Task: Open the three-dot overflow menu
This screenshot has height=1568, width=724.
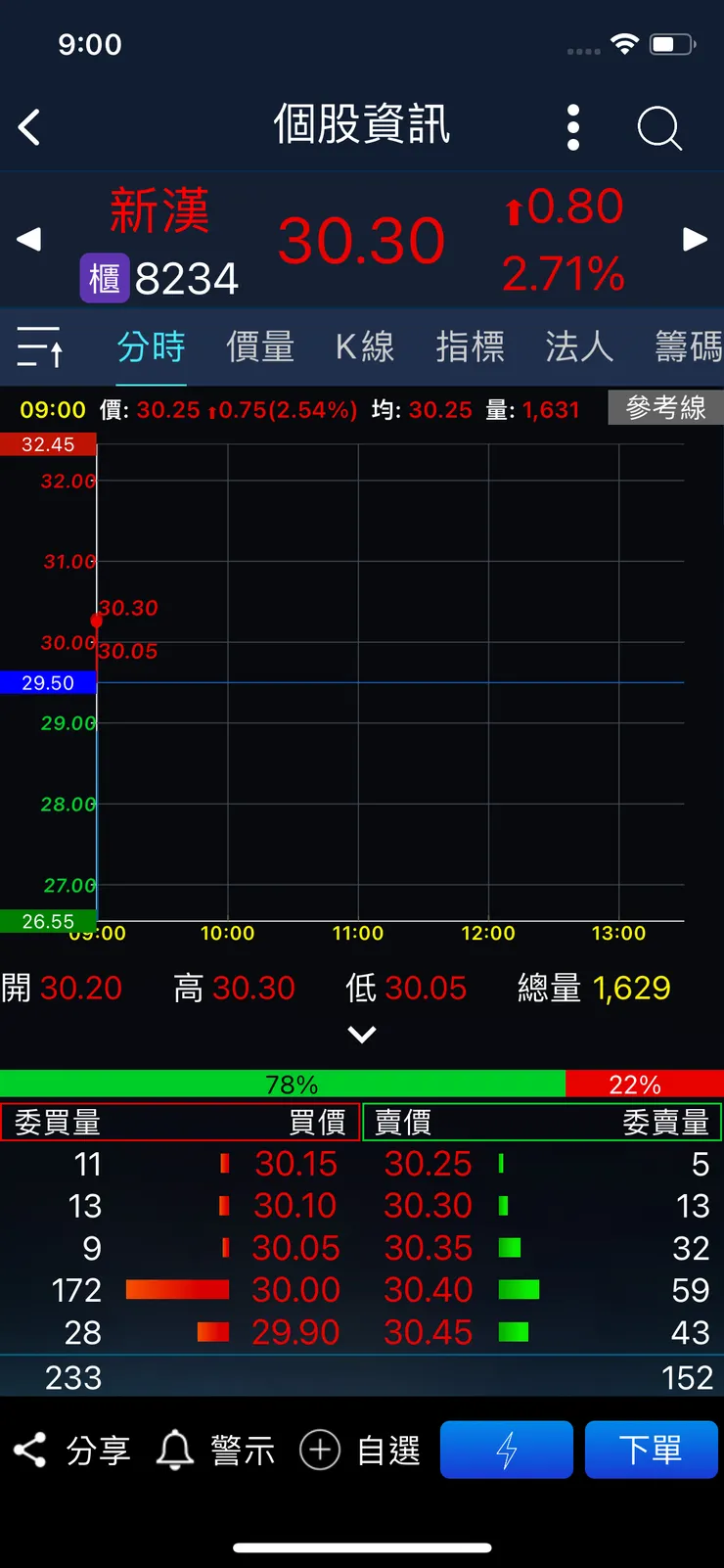Action: coord(572,127)
